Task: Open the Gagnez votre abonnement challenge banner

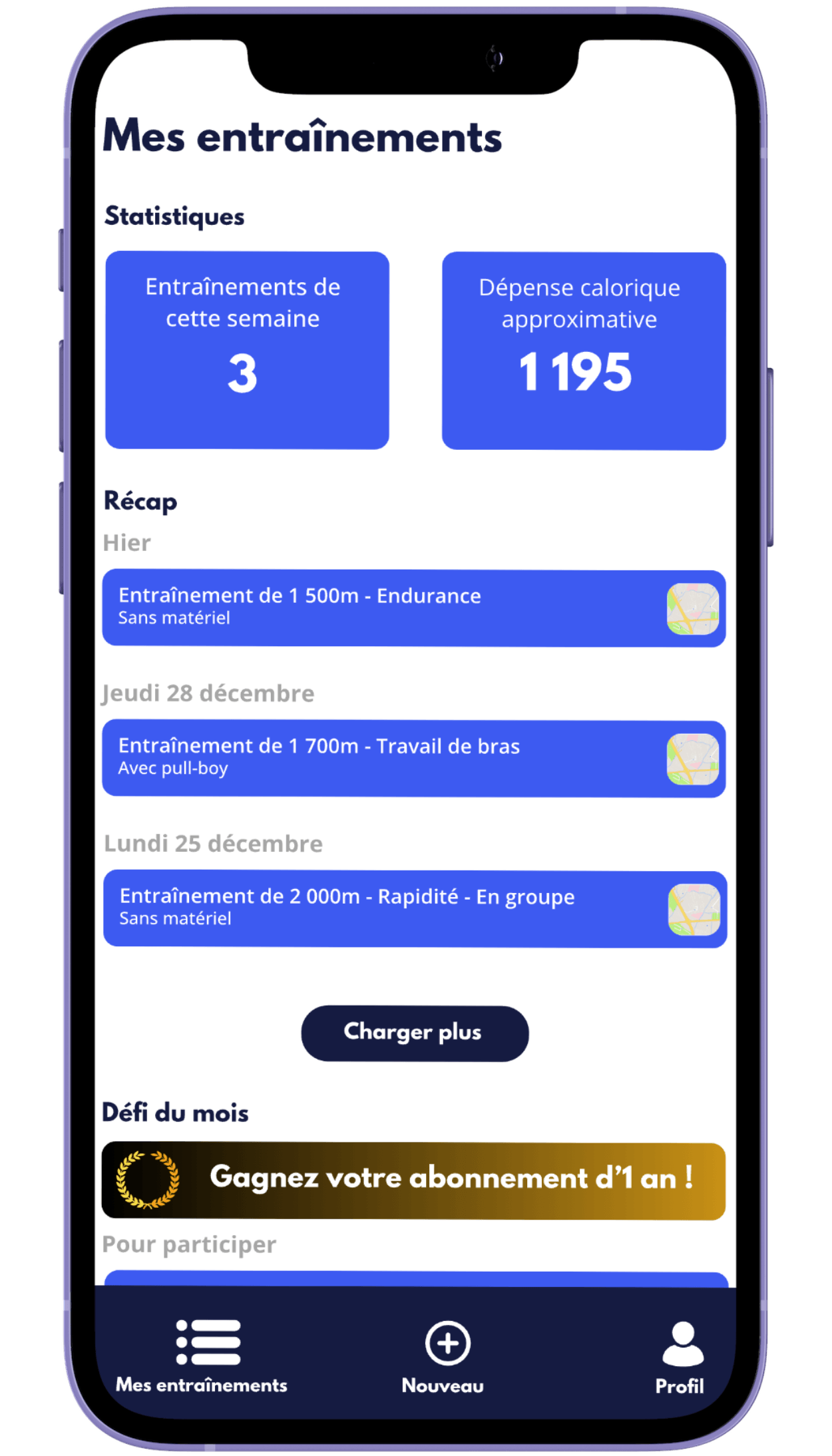Action: pos(413,1181)
